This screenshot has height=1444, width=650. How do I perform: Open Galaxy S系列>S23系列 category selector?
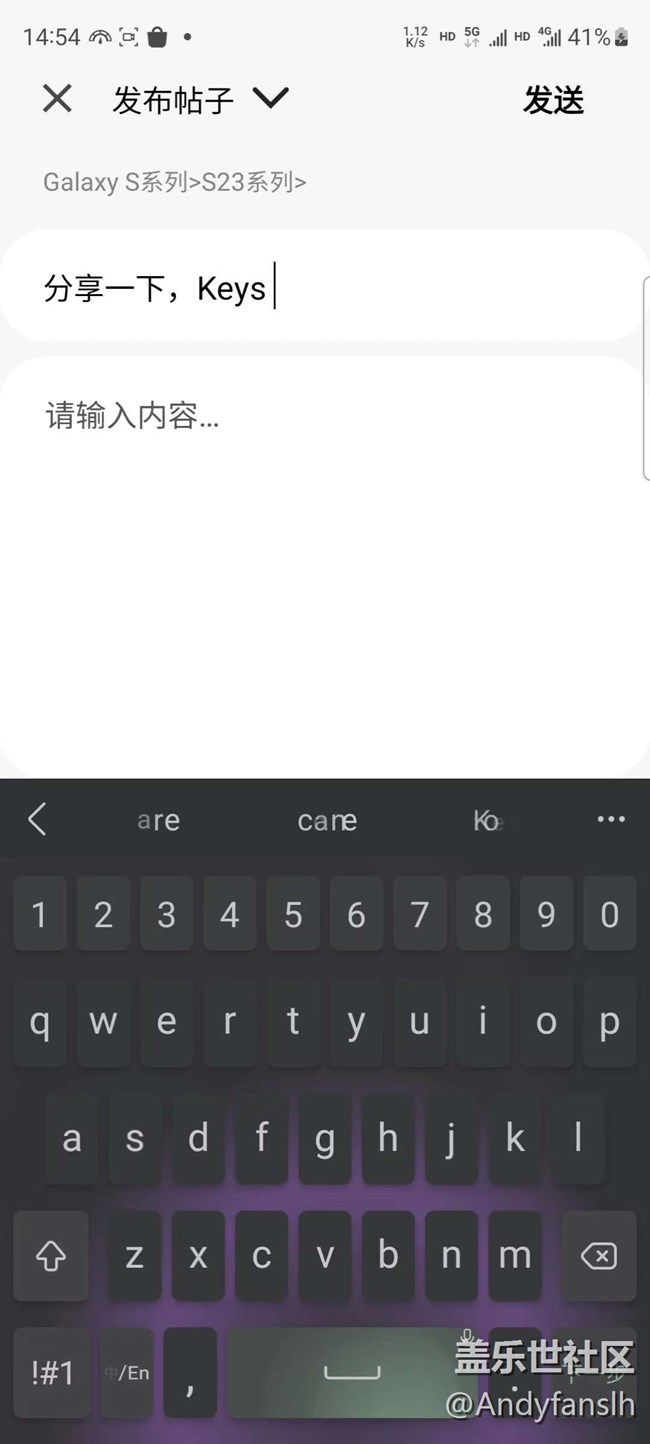[174, 182]
